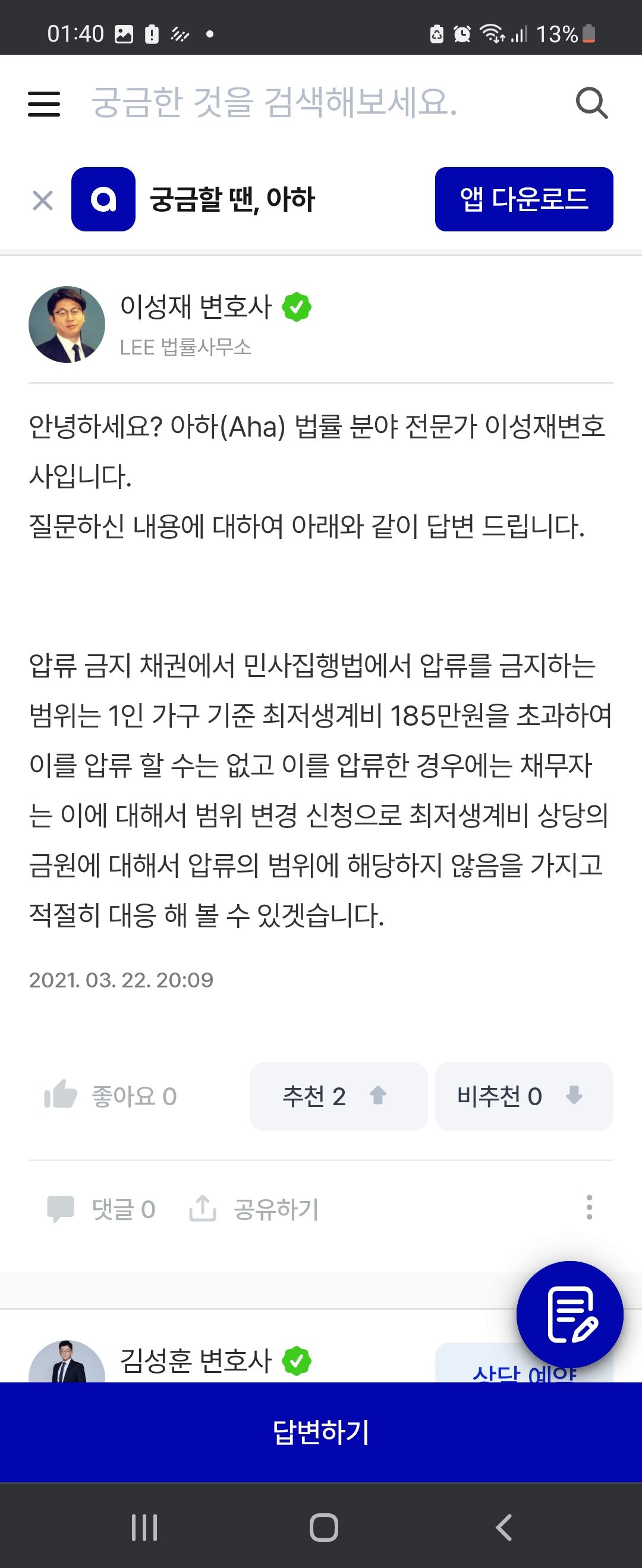Tap the floating write-question button
The image size is (642, 1568).
point(569,1315)
